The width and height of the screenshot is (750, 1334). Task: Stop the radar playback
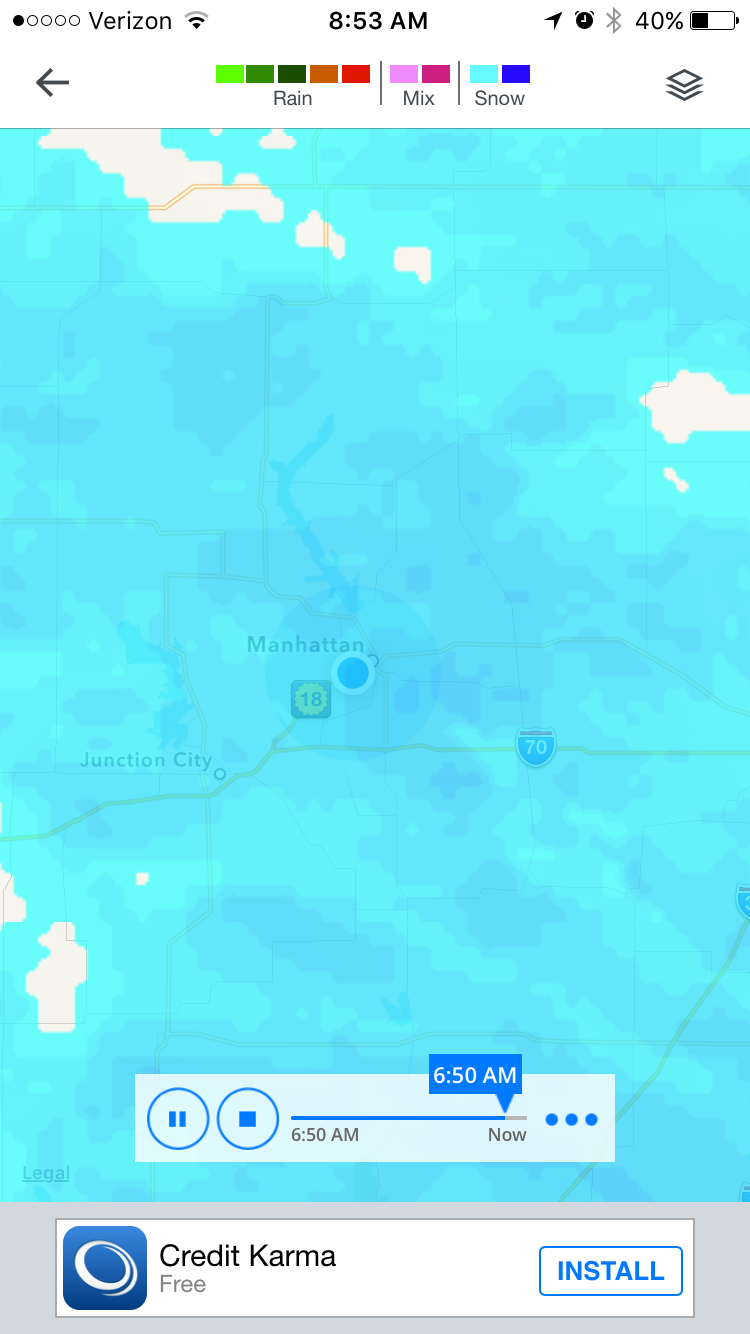pyautogui.click(x=248, y=1119)
